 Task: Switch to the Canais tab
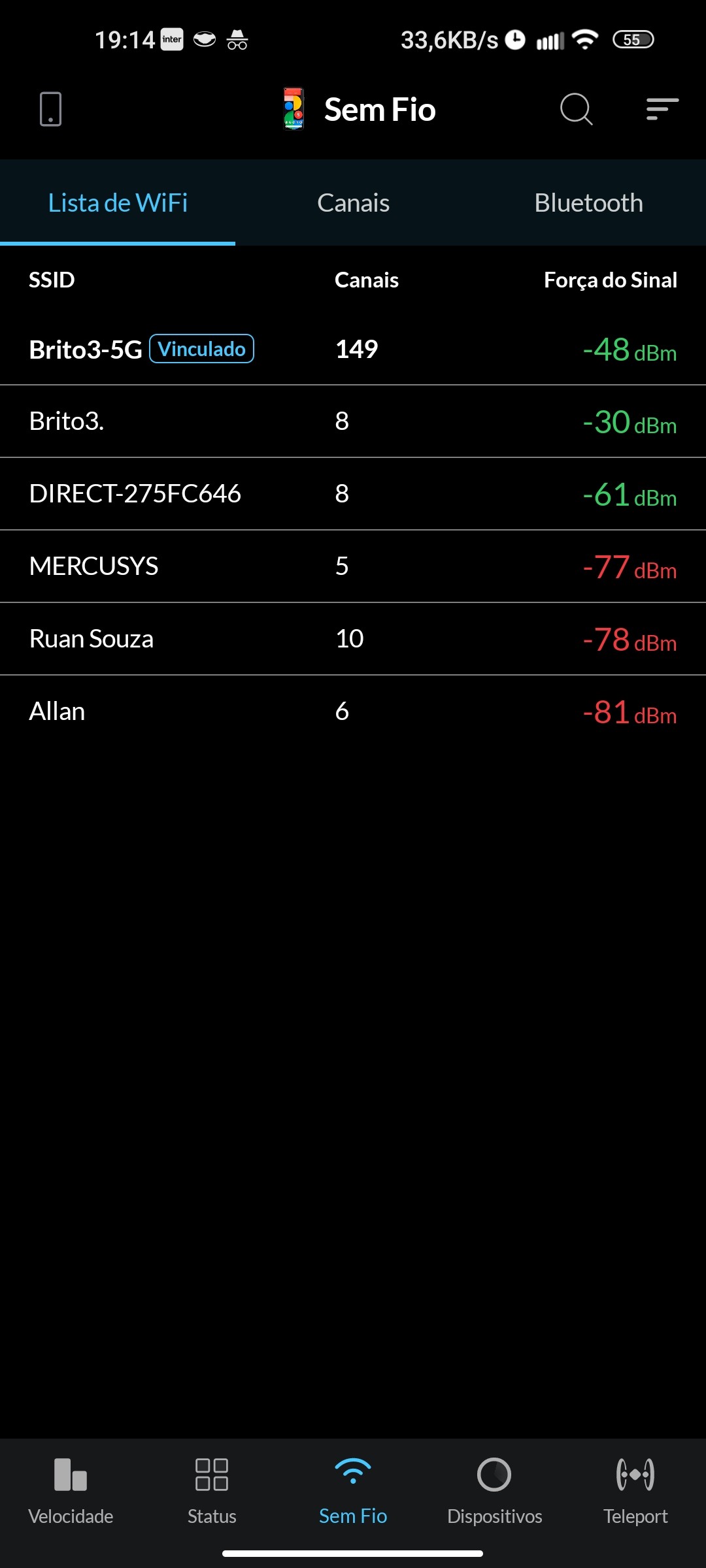(353, 203)
